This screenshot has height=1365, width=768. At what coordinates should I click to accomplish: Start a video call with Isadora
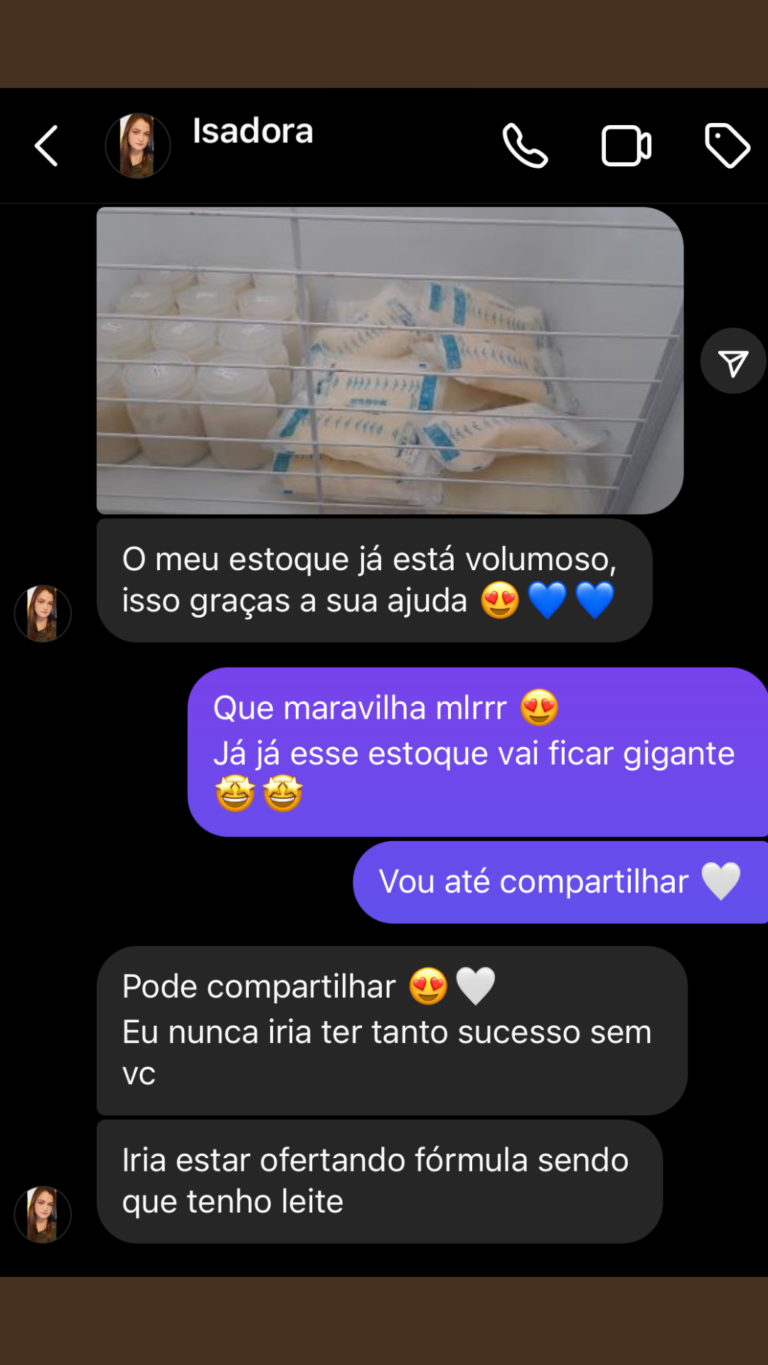(x=626, y=146)
